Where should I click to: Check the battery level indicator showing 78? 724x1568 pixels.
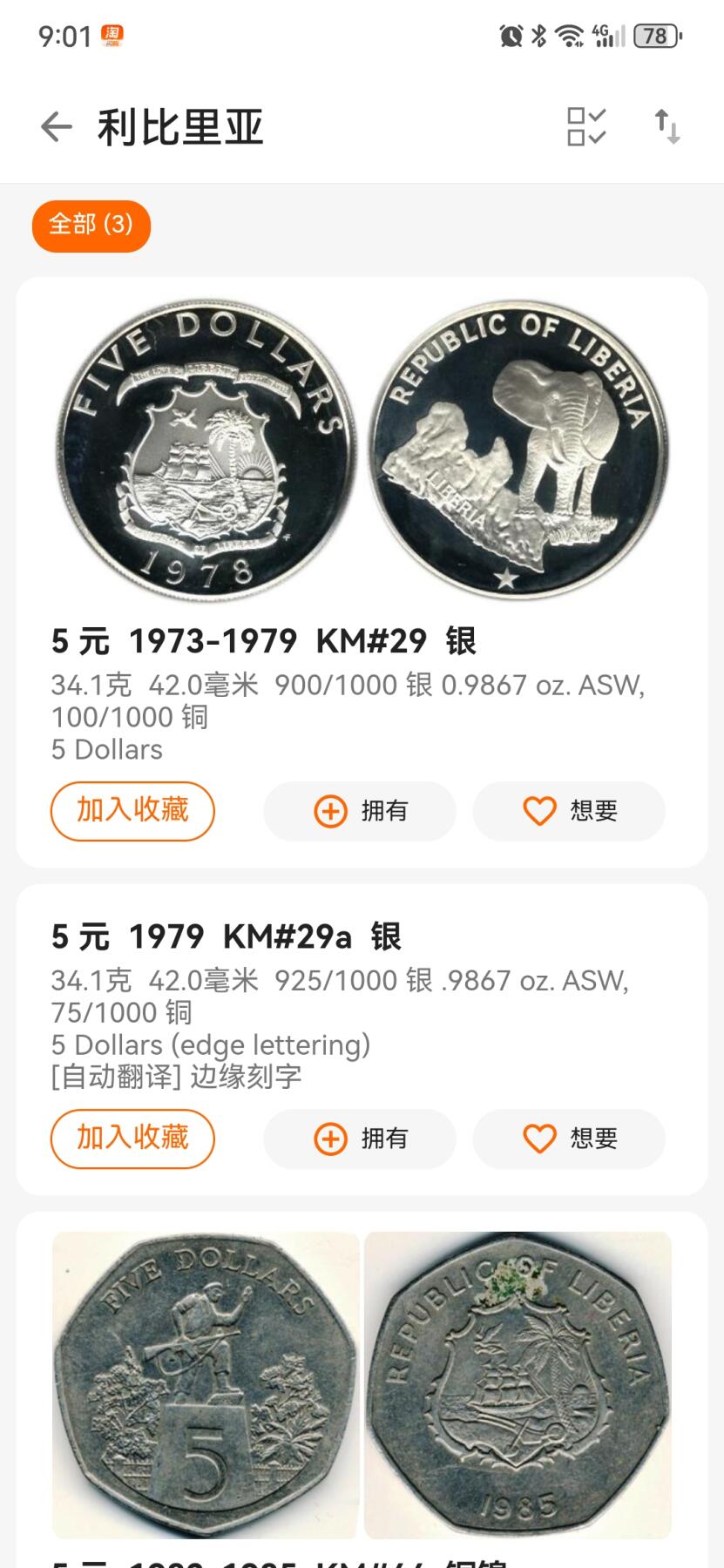[x=655, y=36]
